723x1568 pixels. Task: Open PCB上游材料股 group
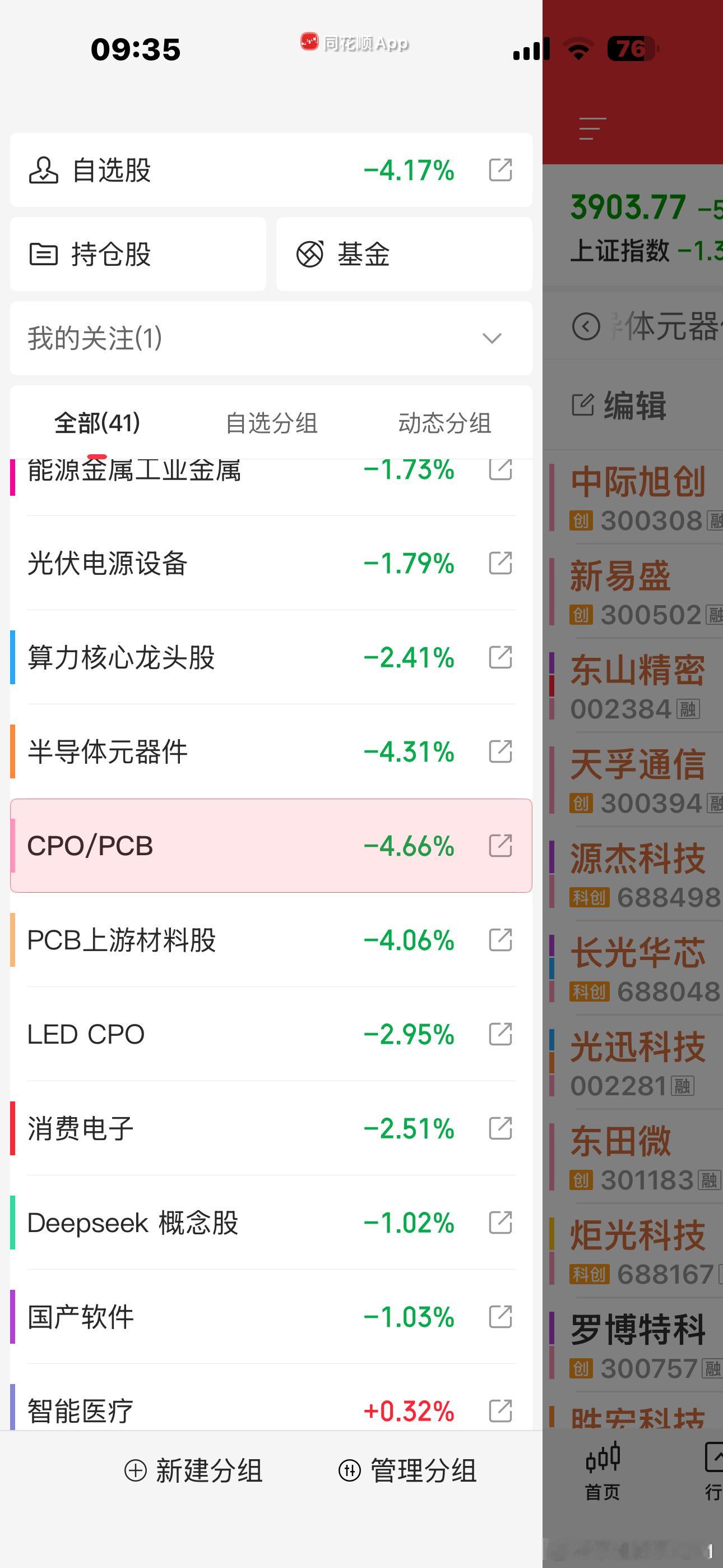point(271,940)
